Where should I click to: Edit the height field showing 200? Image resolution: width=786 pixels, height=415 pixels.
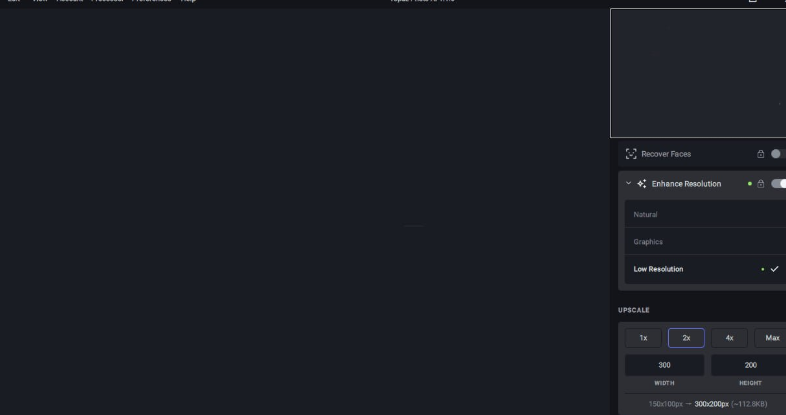coord(749,365)
